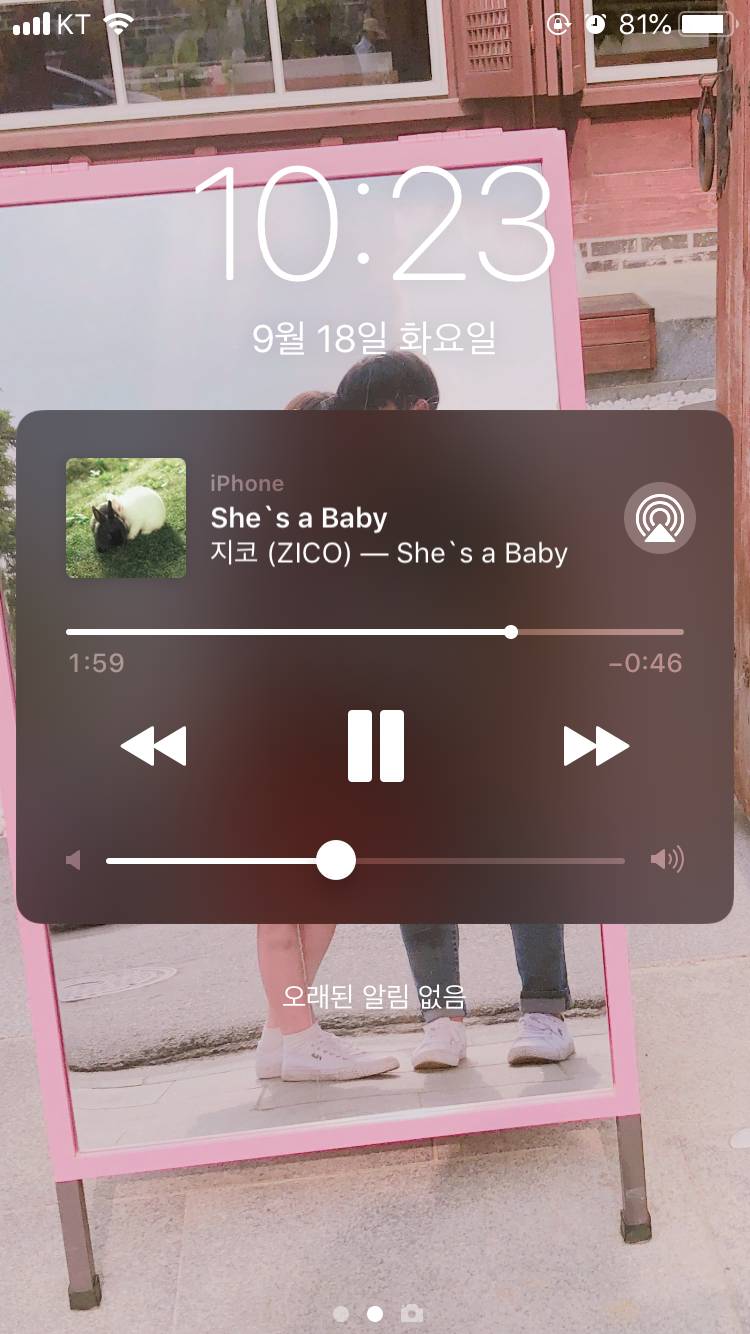Pause the song She`s a Baby
750x1334 pixels.
pos(375,746)
